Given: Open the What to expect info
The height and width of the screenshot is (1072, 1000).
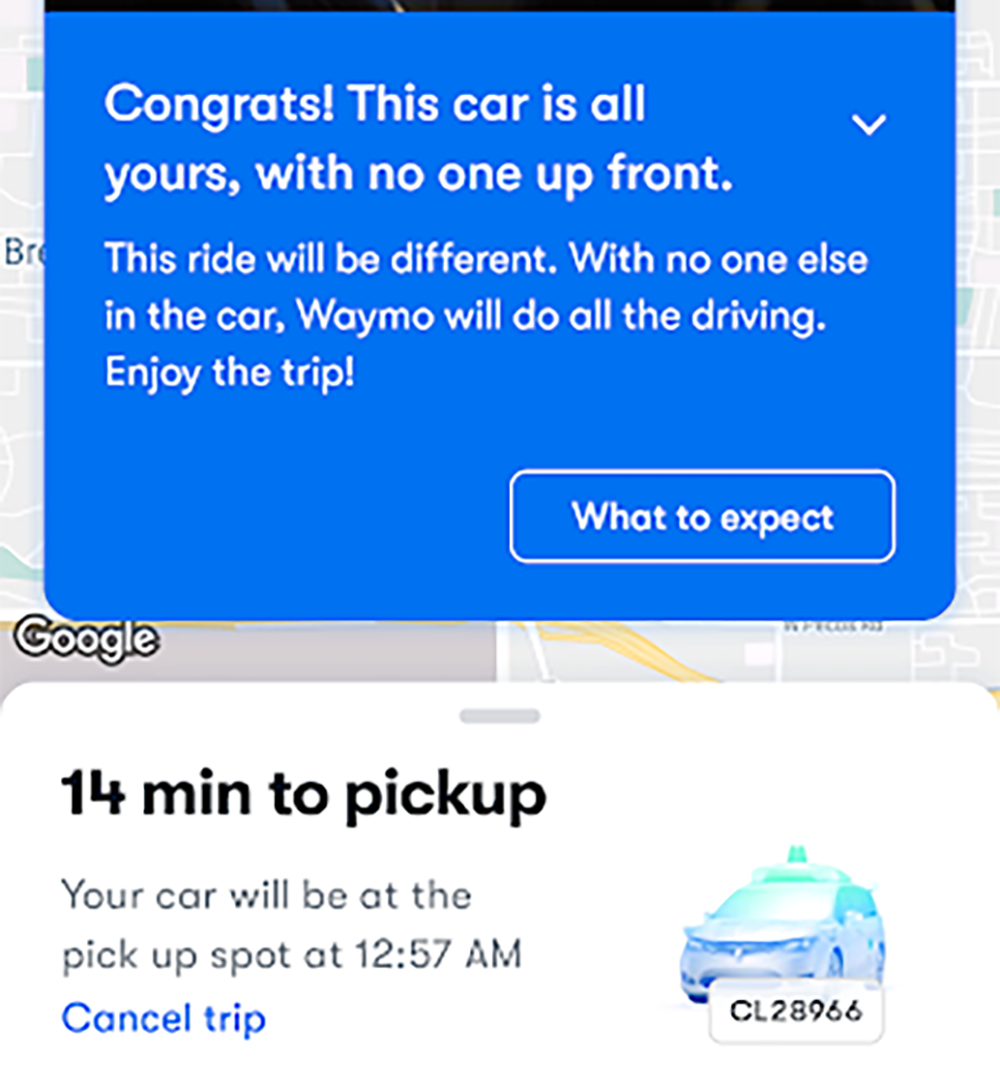Looking at the screenshot, I should [702, 517].
